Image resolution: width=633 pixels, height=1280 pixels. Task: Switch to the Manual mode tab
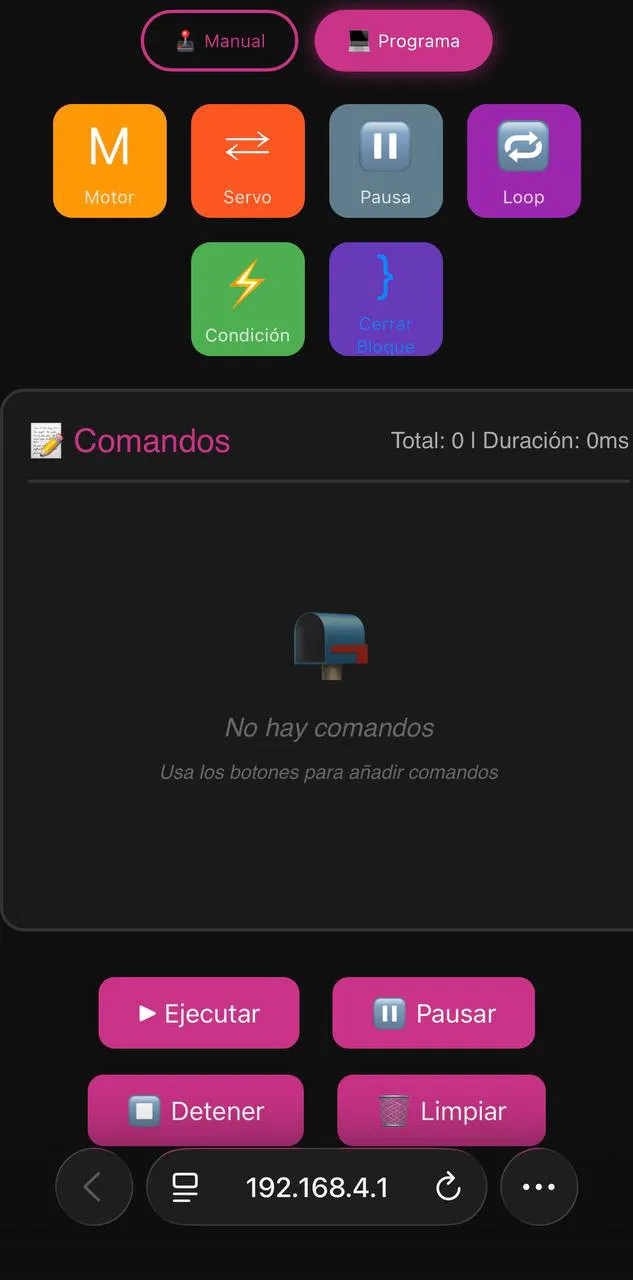(x=220, y=41)
